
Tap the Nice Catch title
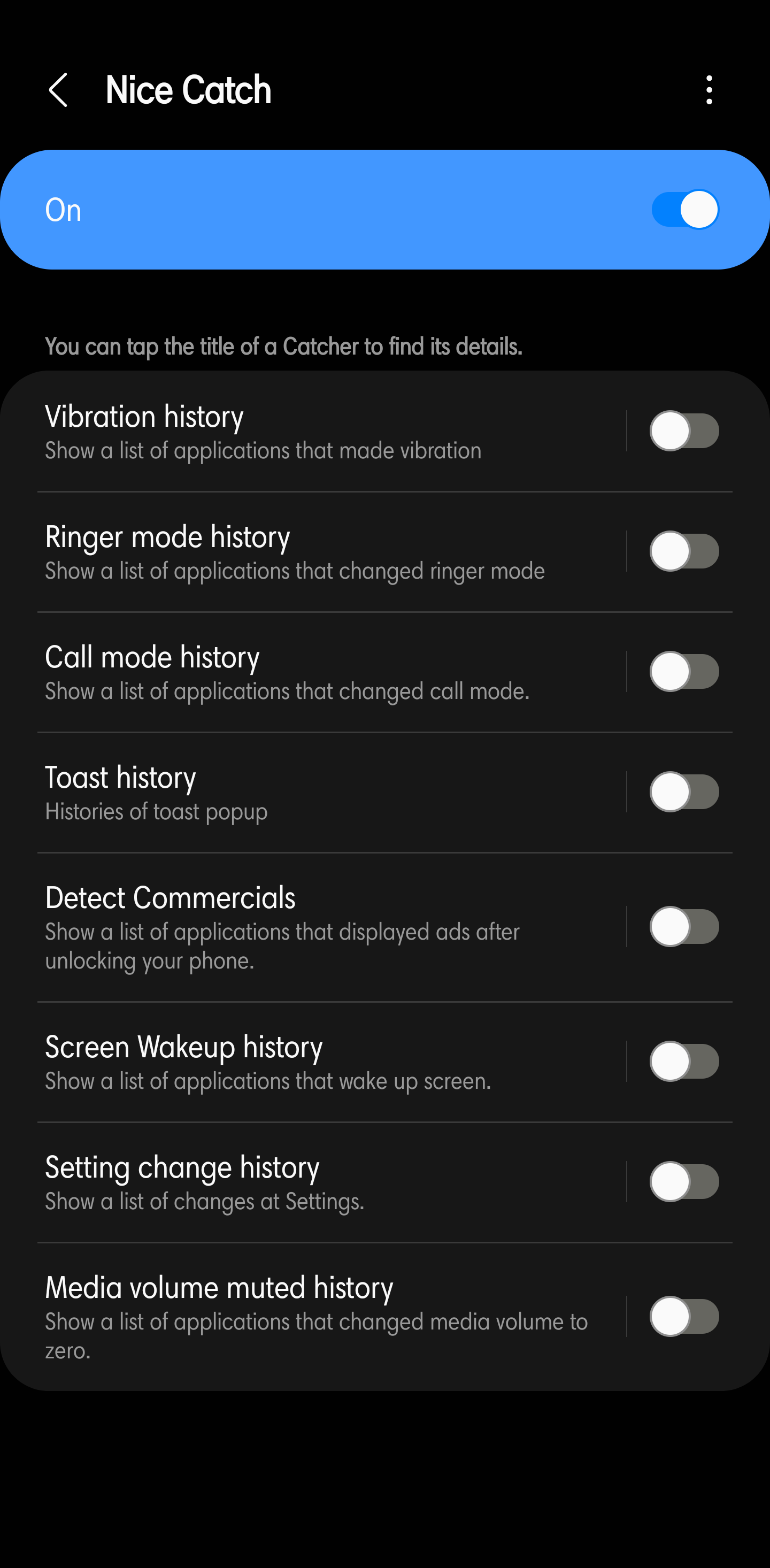(x=188, y=89)
